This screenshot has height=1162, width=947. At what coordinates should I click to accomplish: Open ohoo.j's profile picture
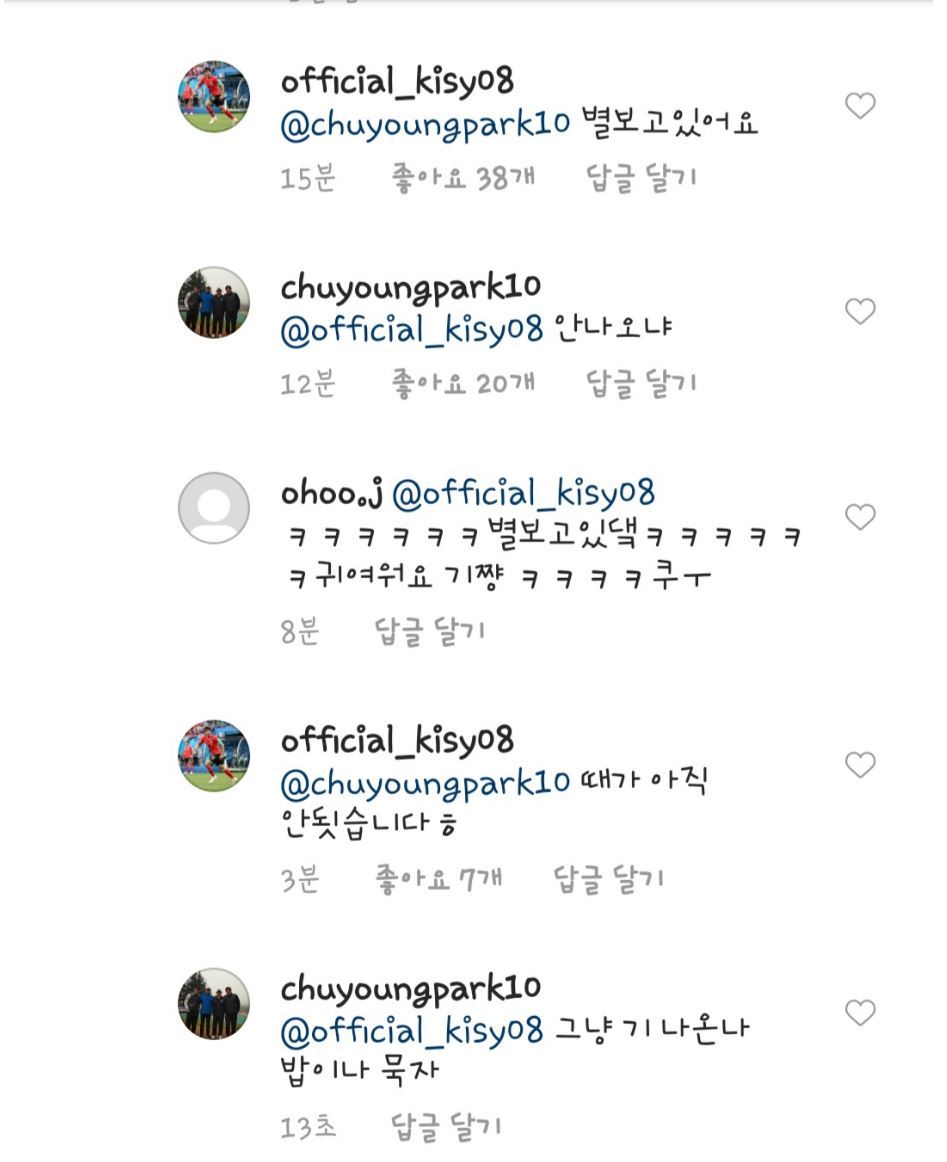(214, 508)
